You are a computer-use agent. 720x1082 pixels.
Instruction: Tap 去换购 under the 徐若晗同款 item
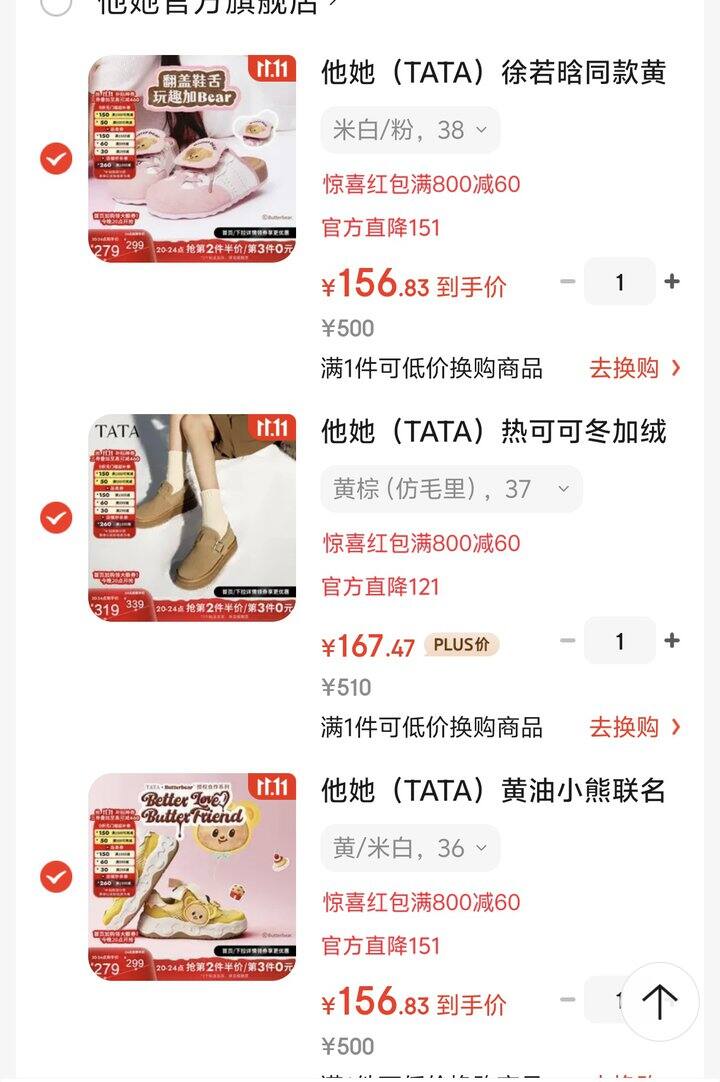coord(635,368)
